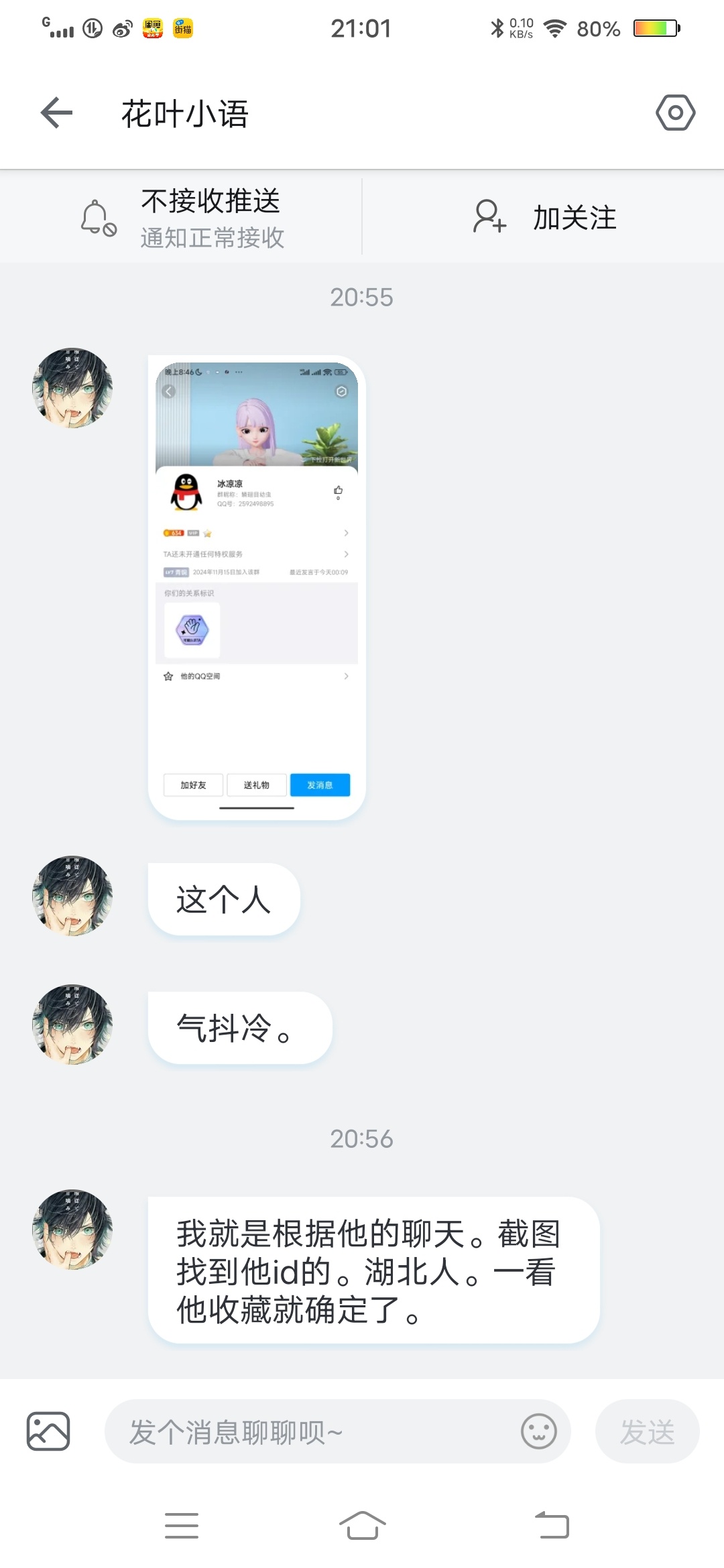Image resolution: width=724 pixels, height=1568 pixels.
Task: View sender's avatar next to 这个人
Action: (x=72, y=895)
